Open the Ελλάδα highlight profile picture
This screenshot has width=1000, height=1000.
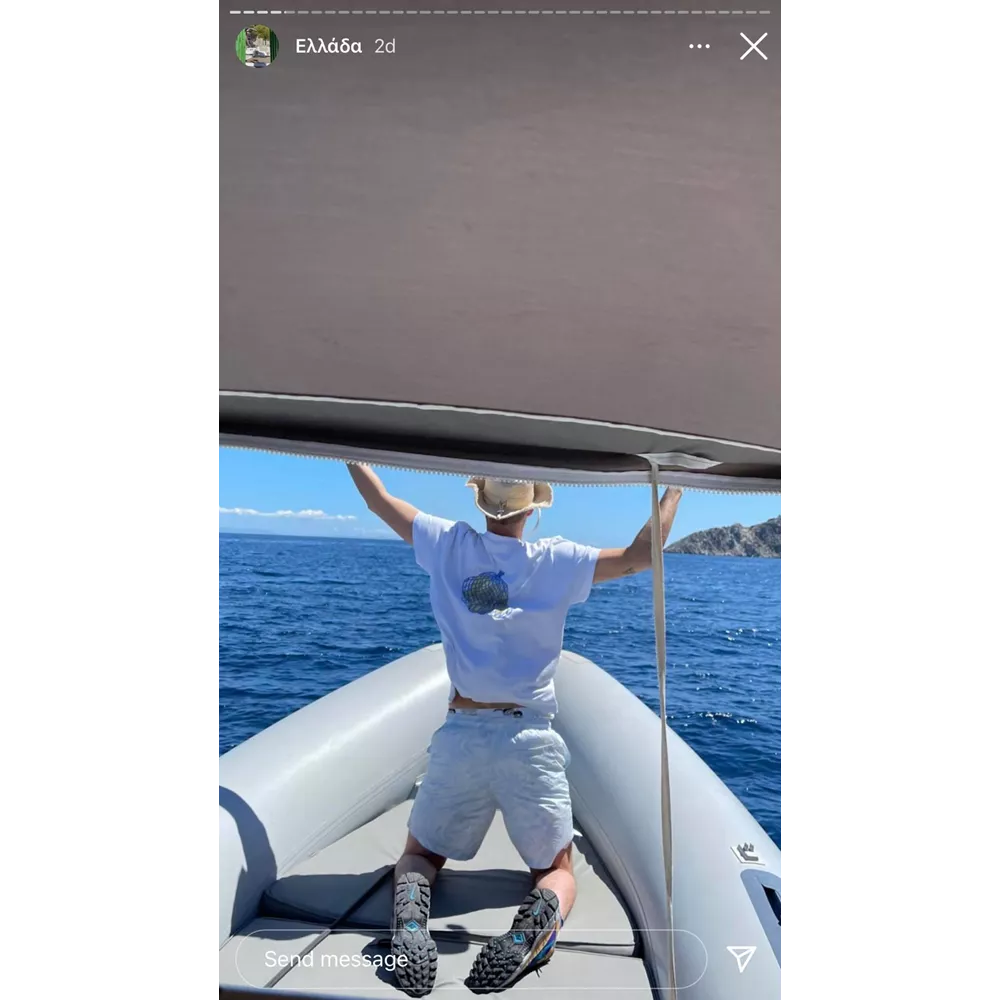[x=257, y=46]
